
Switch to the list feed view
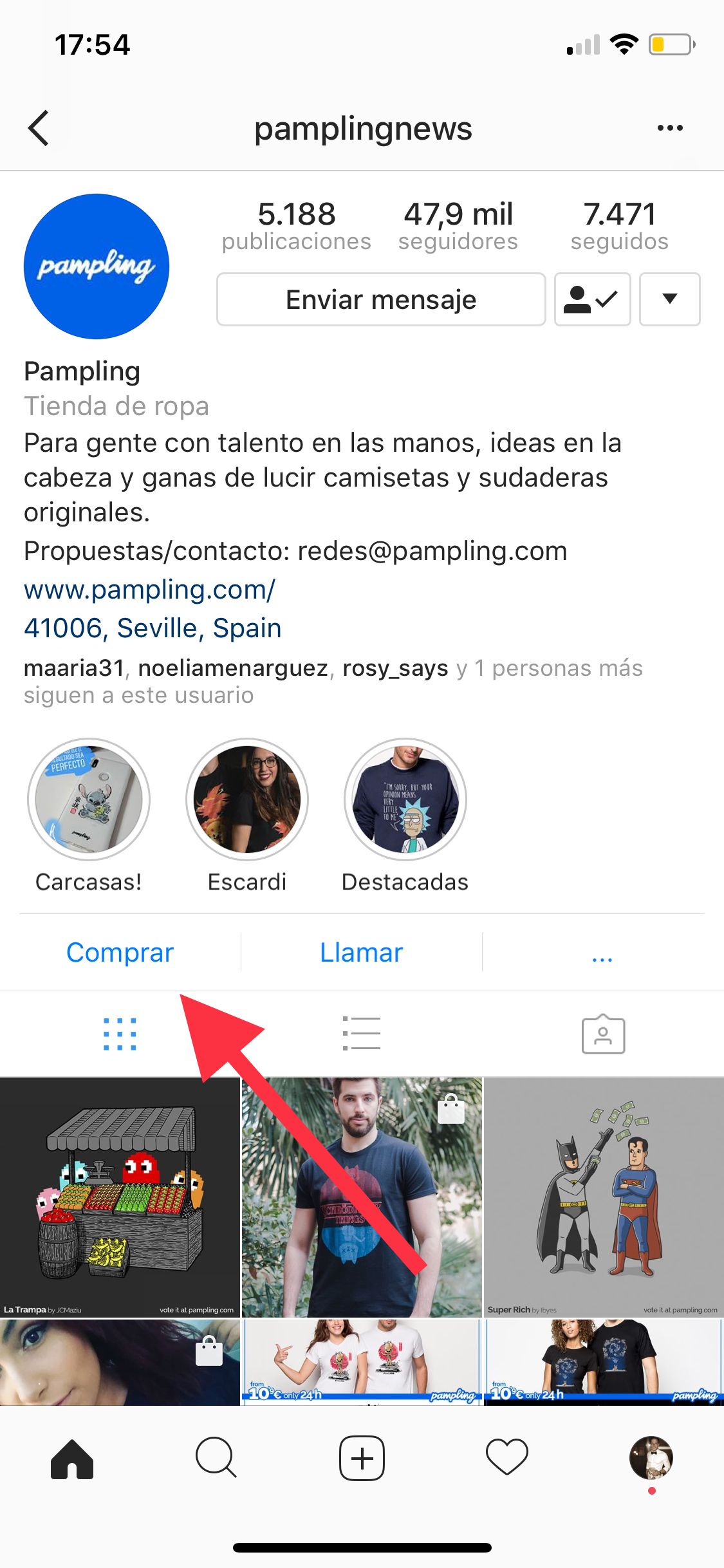pos(362,1034)
